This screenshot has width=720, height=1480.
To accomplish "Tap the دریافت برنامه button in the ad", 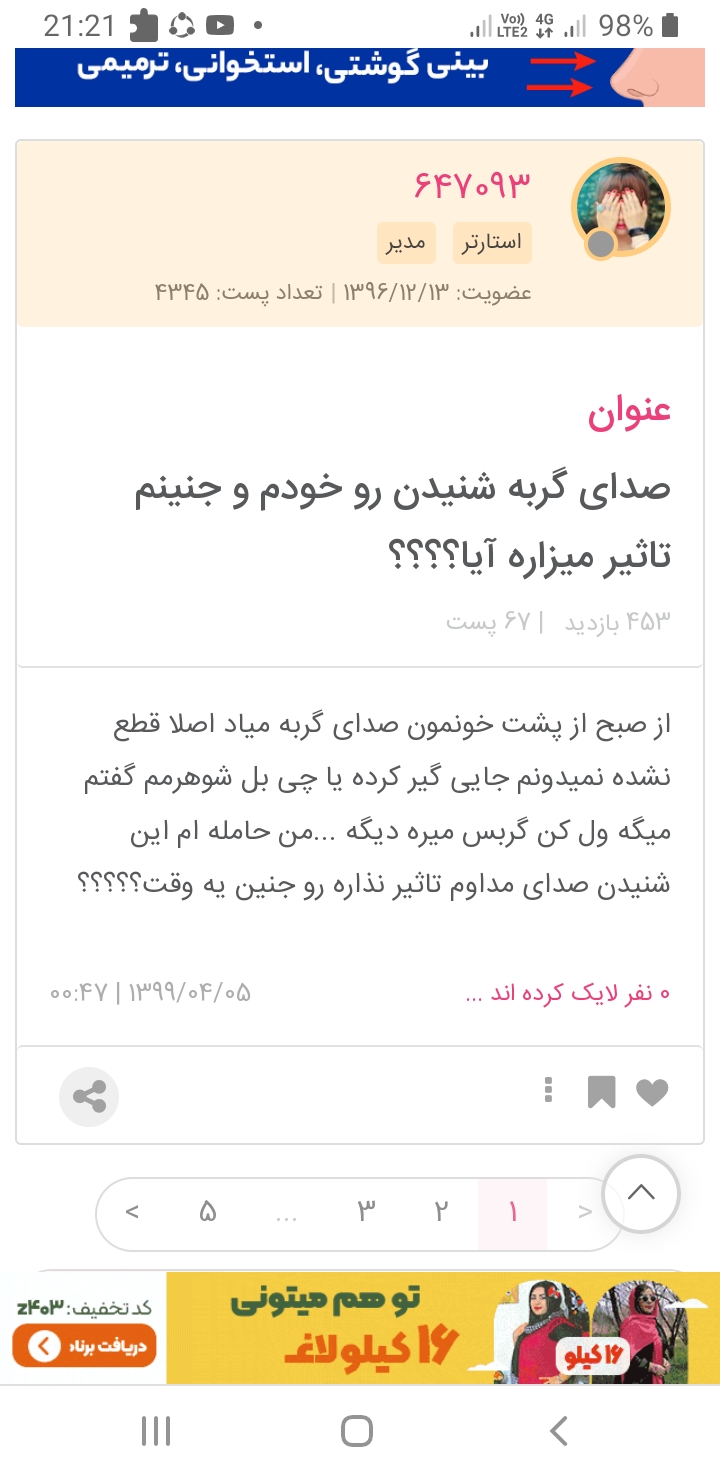I will 84,1346.
